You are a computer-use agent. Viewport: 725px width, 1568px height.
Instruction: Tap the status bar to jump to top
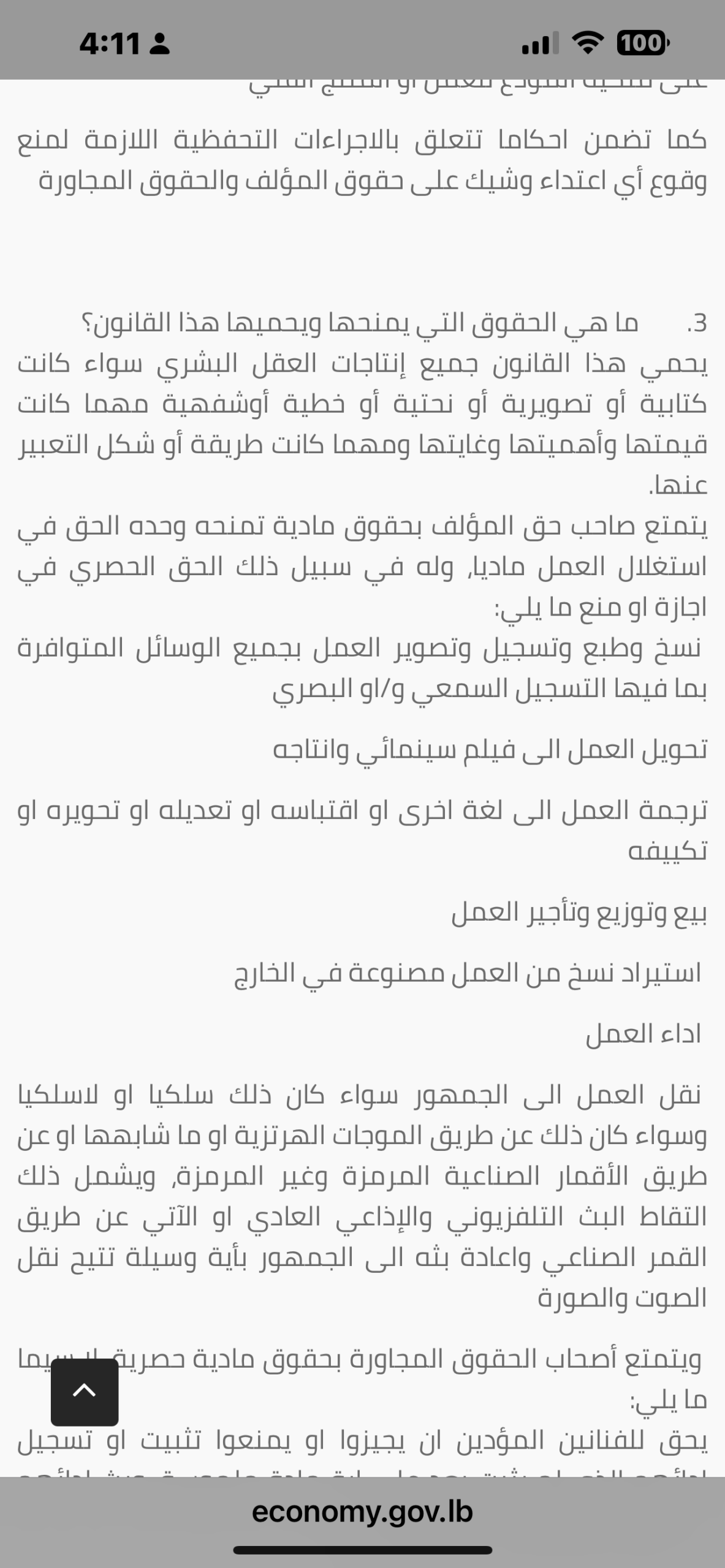tap(362, 44)
